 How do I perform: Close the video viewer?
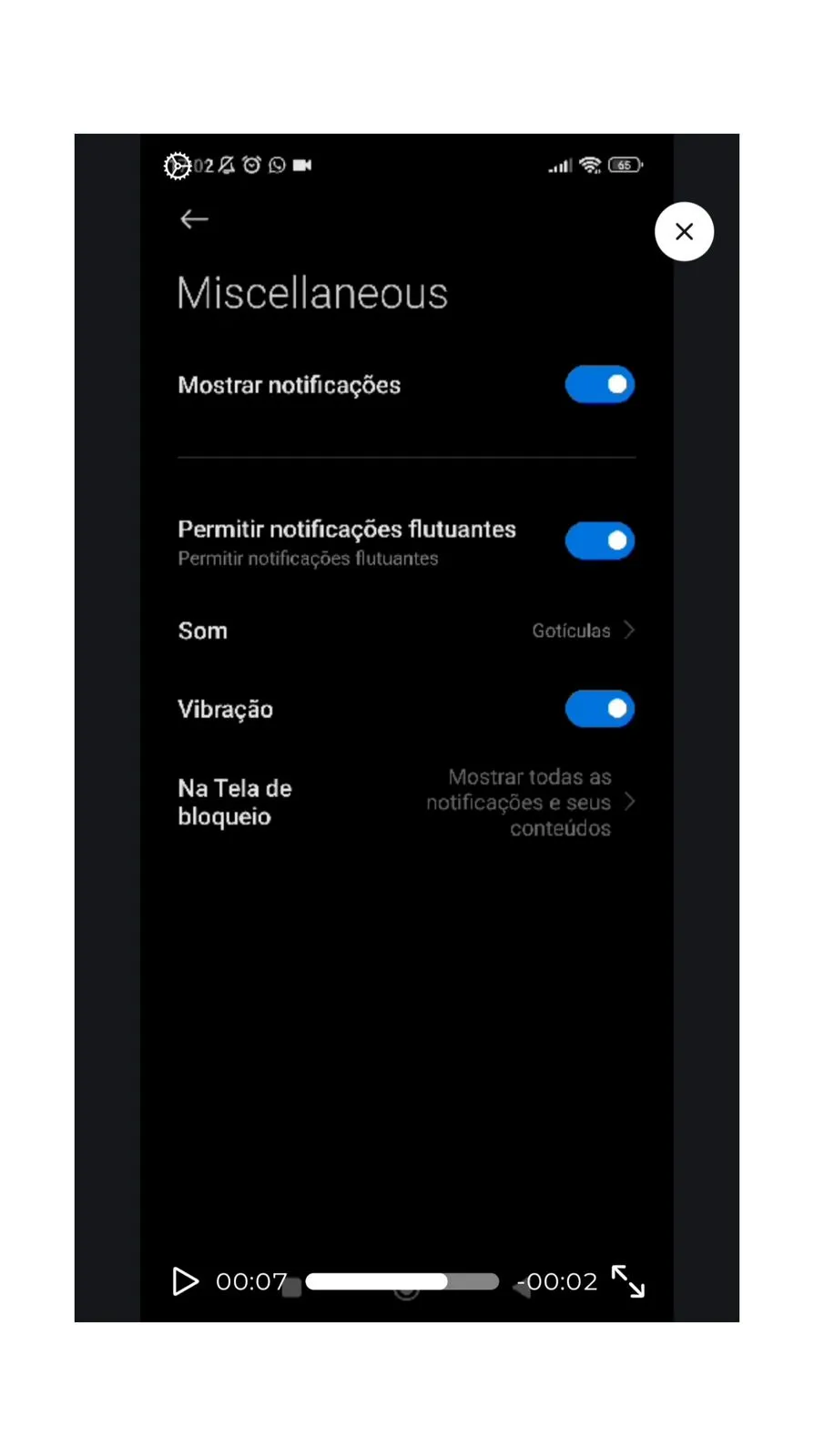[x=684, y=231]
